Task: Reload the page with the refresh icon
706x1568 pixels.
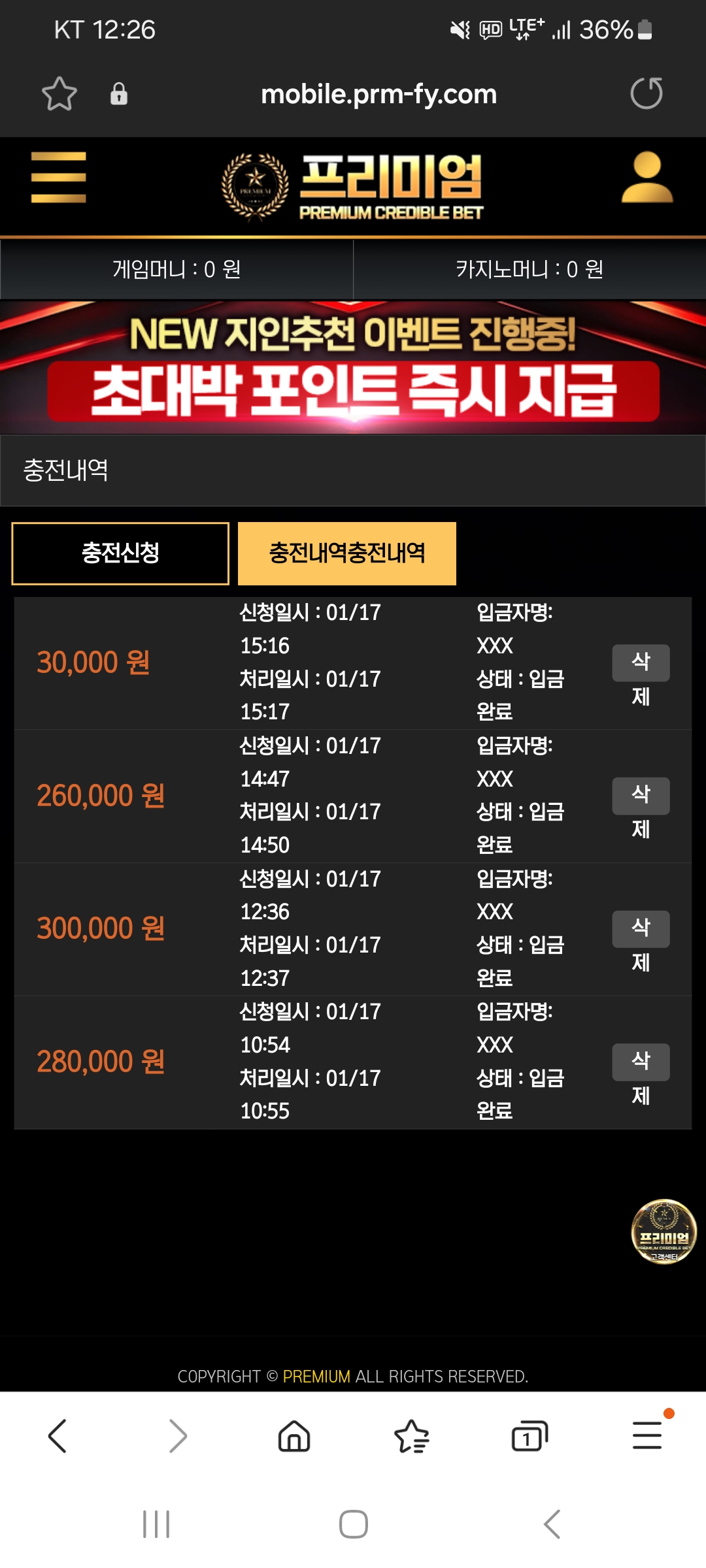Action: click(647, 93)
